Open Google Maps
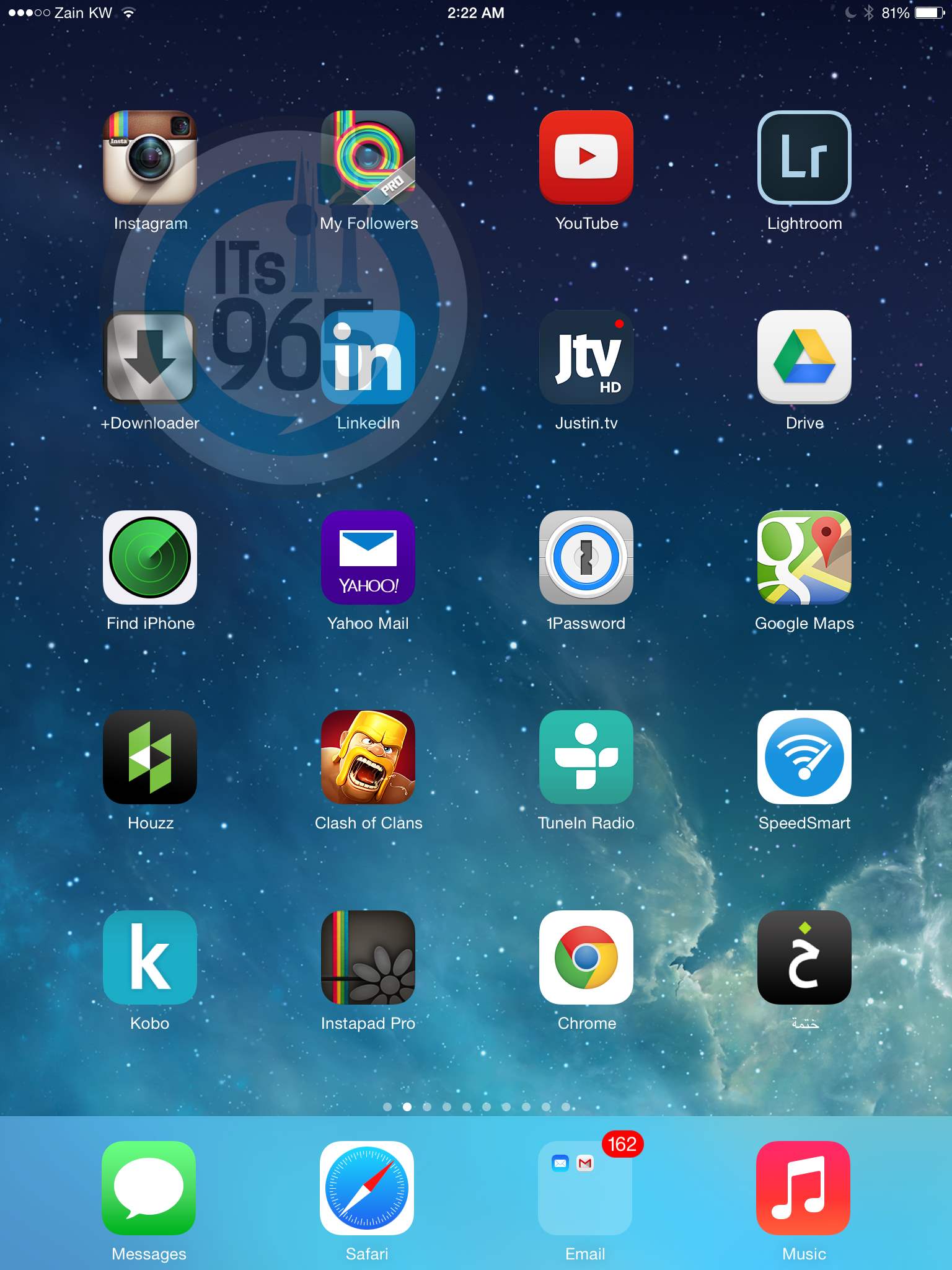 804,557
